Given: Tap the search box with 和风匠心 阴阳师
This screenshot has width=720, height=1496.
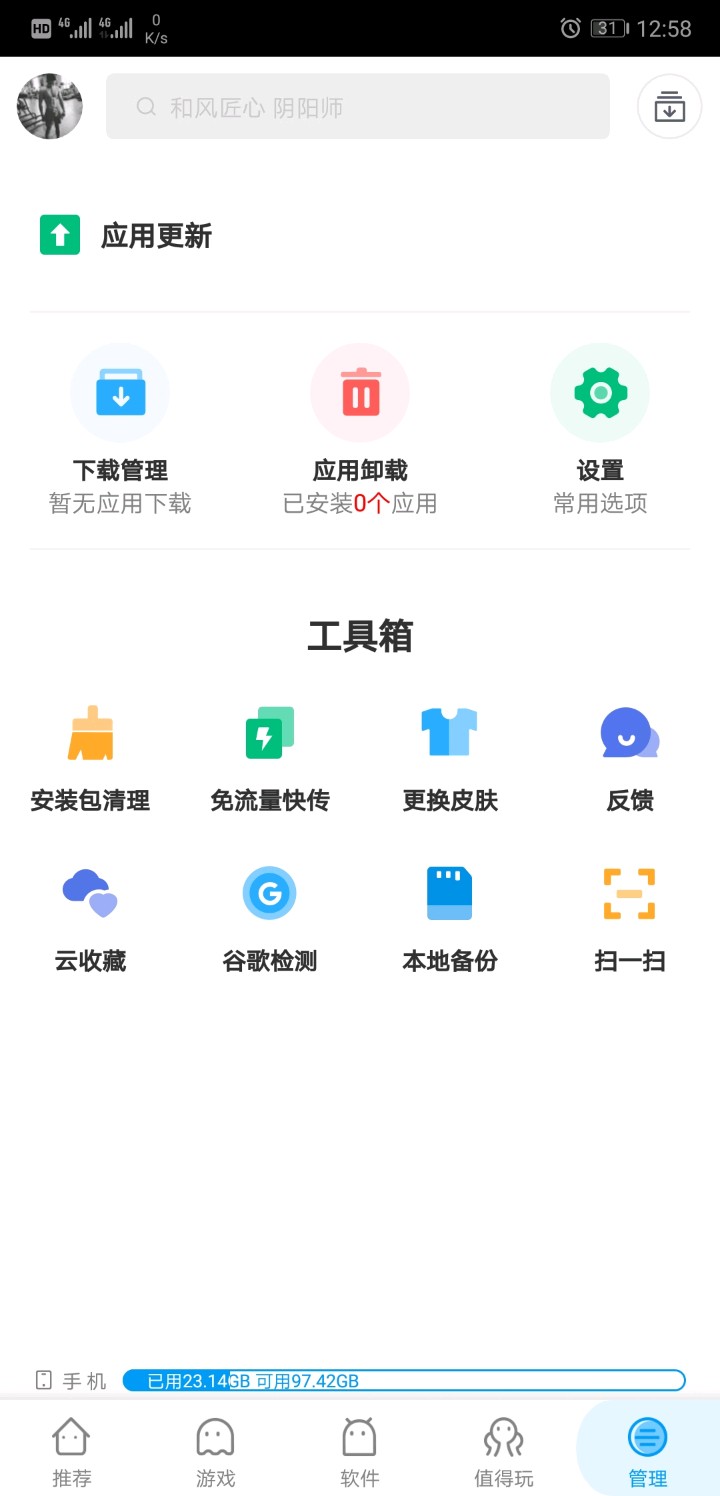Looking at the screenshot, I should point(357,106).
